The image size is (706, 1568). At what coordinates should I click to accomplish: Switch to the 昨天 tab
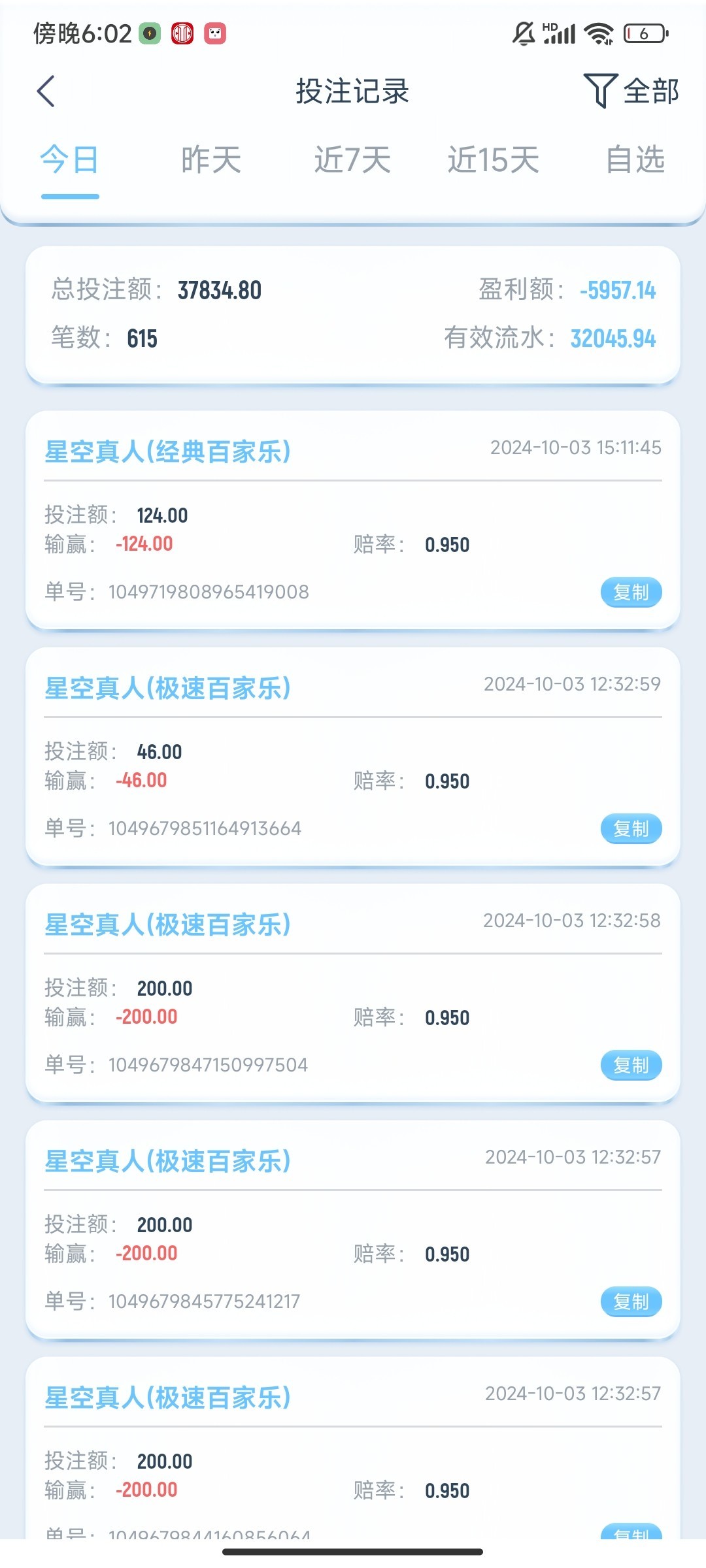coord(211,160)
